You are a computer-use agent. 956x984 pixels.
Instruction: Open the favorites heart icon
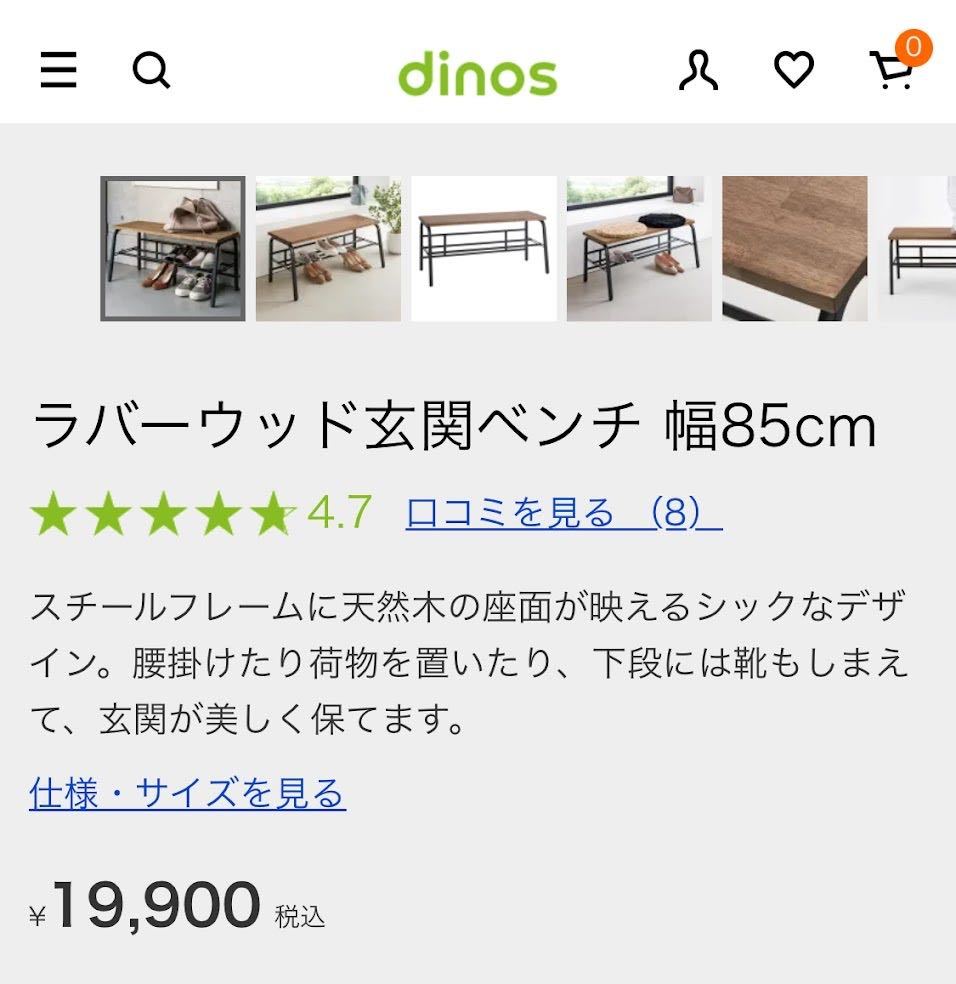point(794,71)
